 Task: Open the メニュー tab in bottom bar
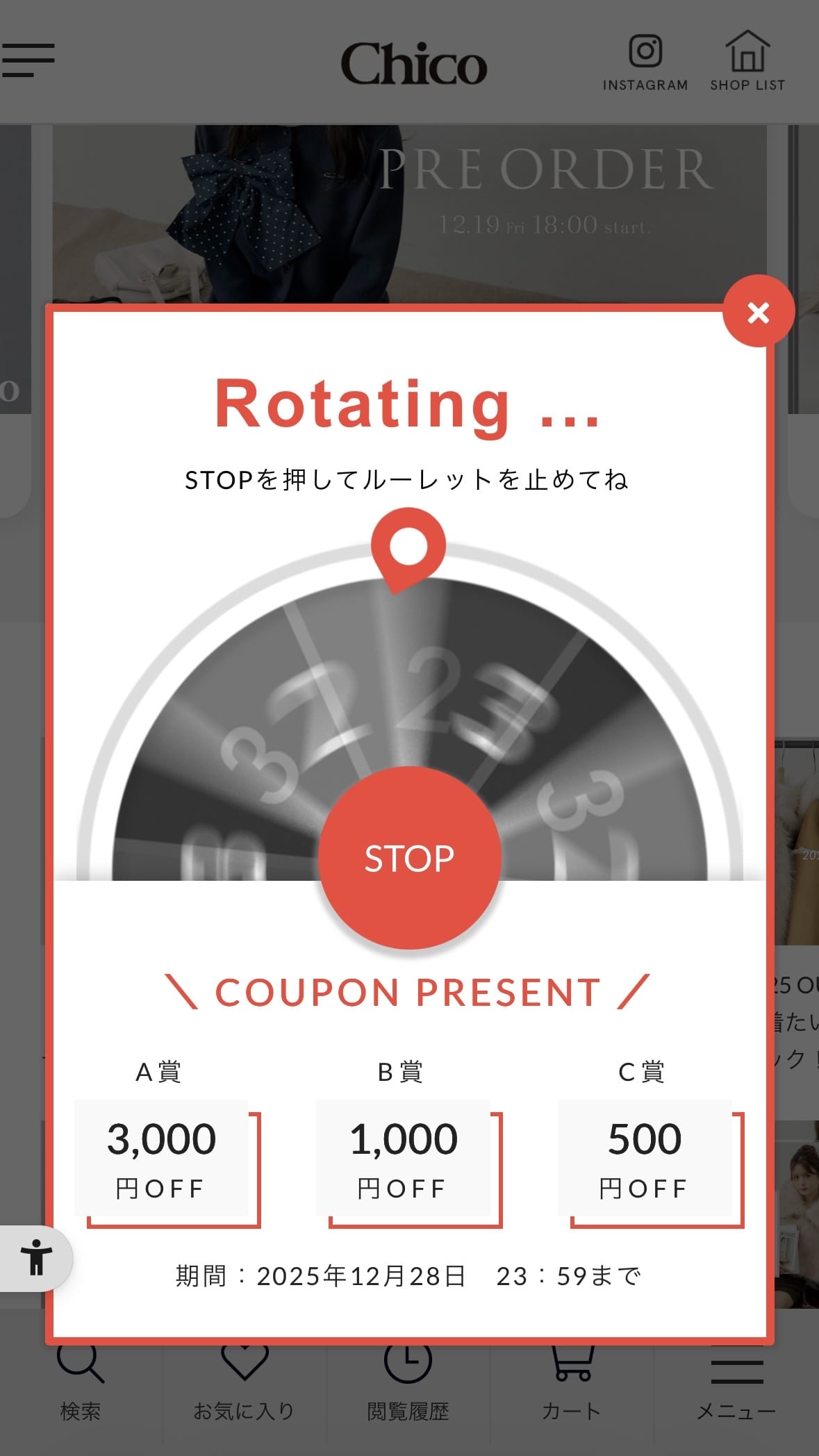point(736,1384)
